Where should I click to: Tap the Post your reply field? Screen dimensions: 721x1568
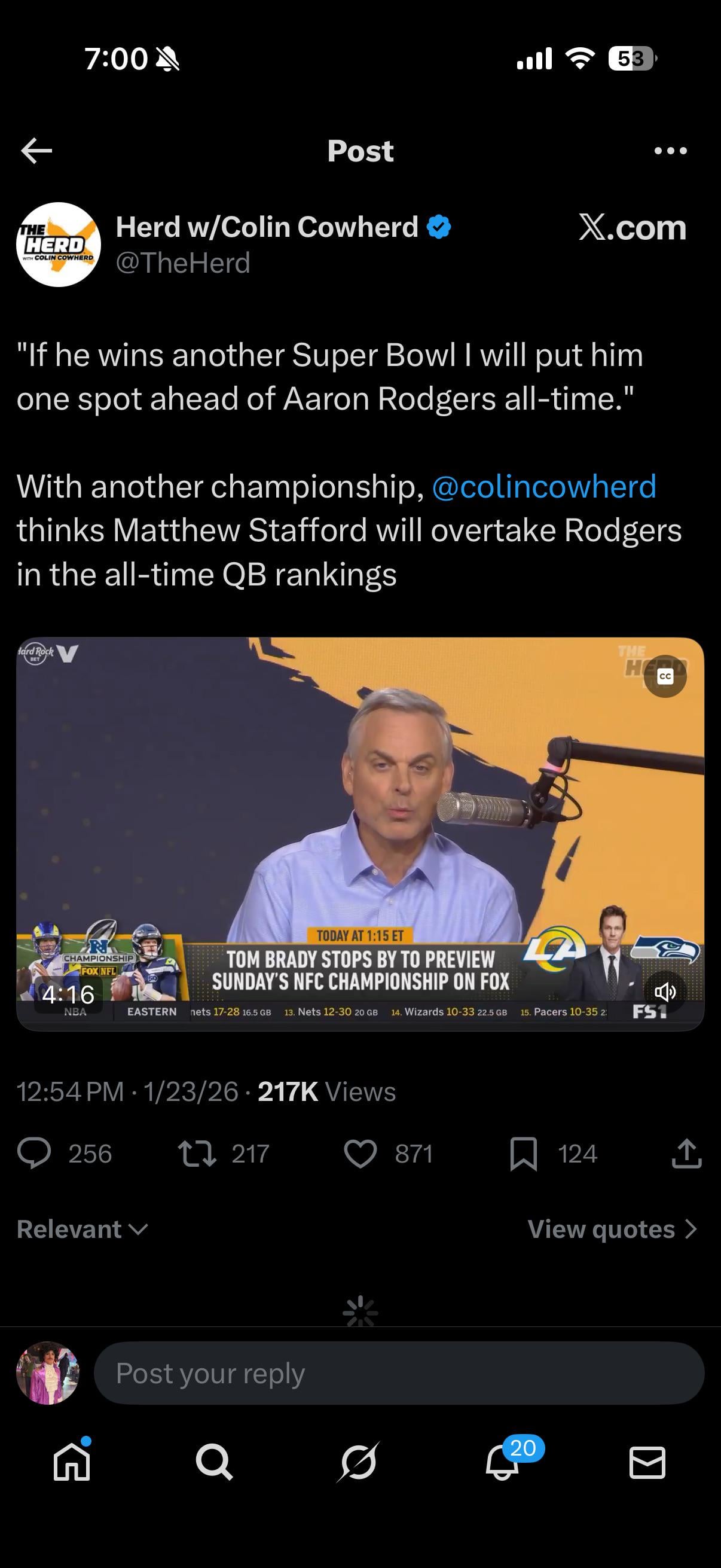tap(399, 1373)
